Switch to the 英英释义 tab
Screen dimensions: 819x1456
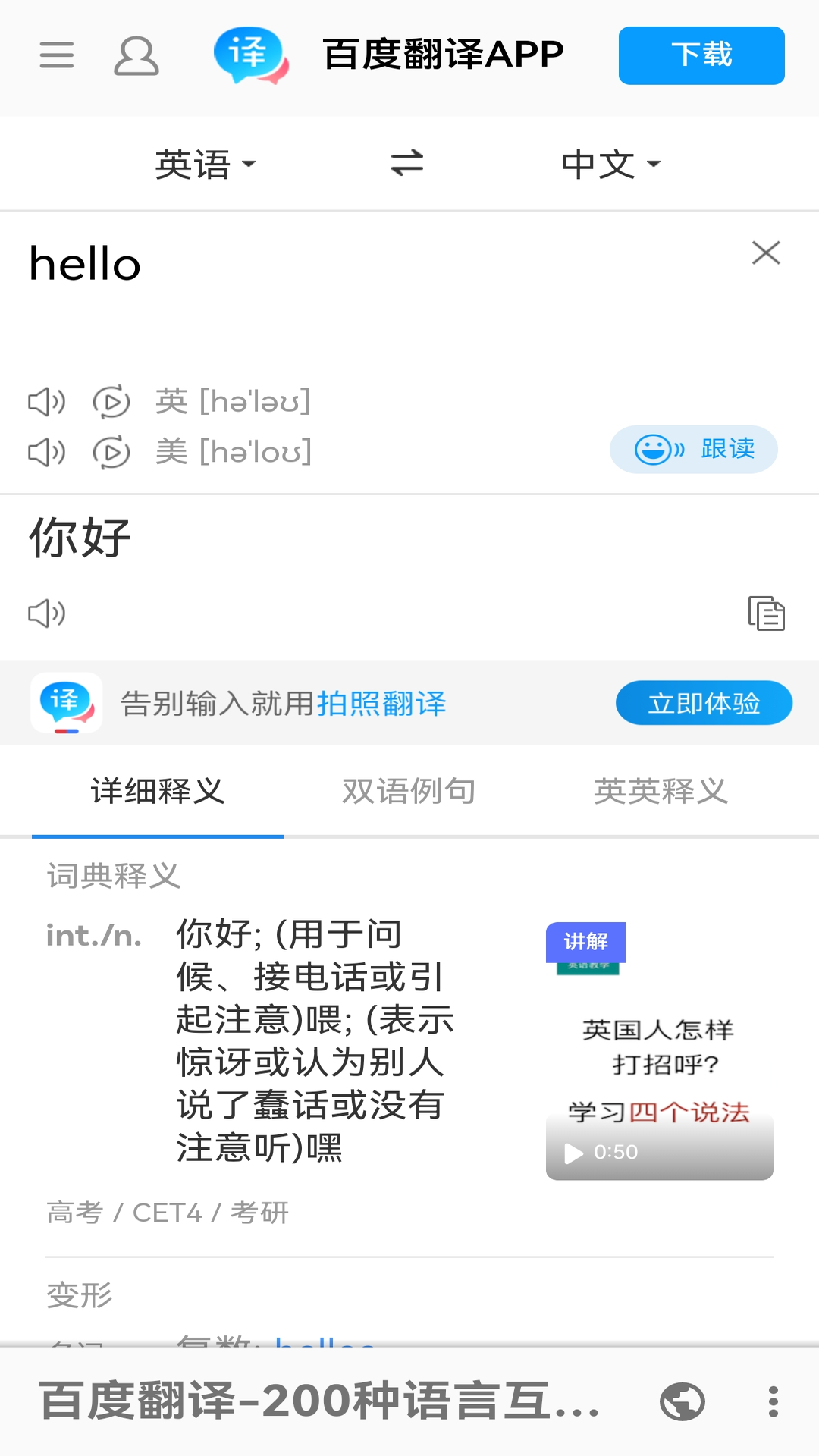[x=661, y=789]
